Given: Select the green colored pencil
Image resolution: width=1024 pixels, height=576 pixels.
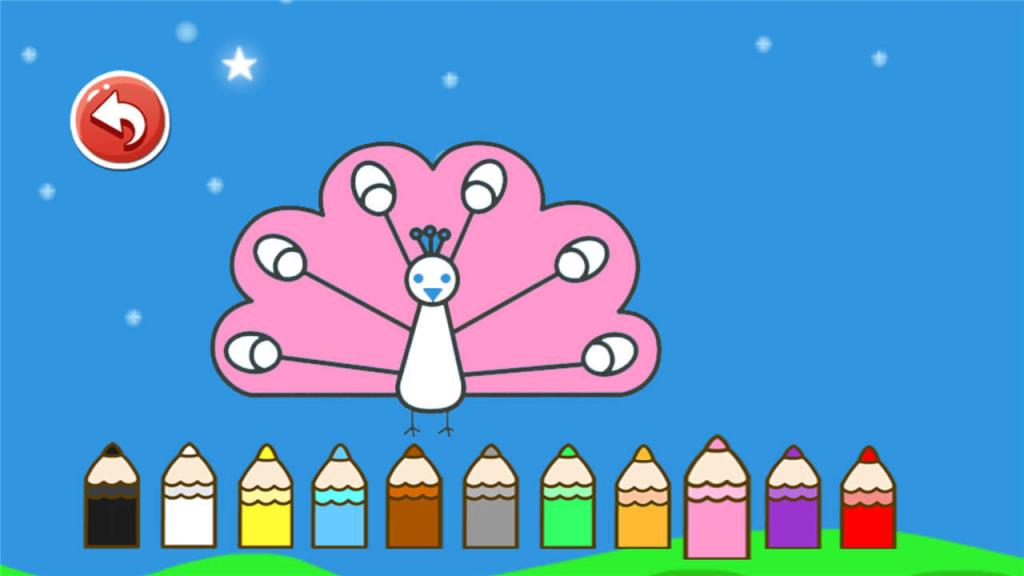Looking at the screenshot, I should [567, 500].
